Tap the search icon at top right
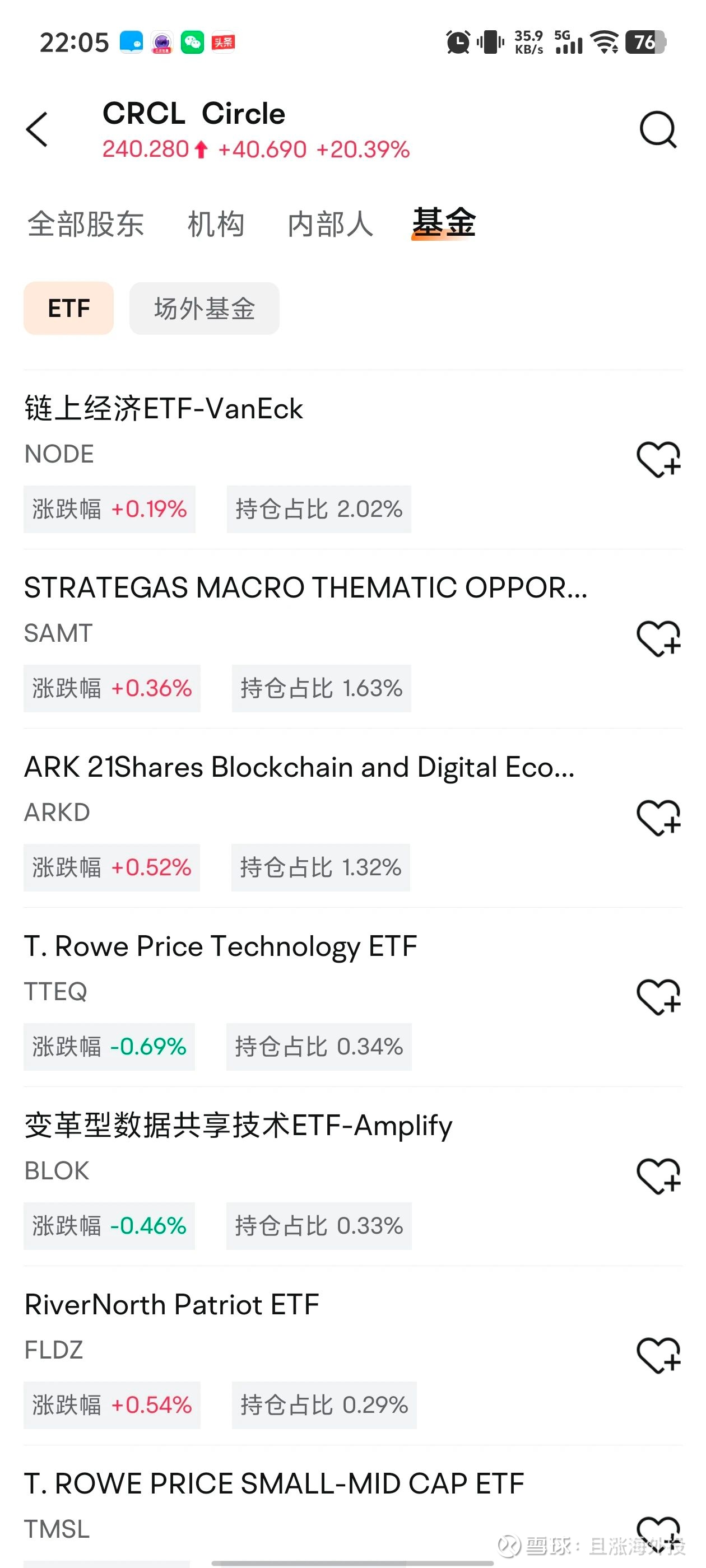The image size is (706, 1568). click(x=658, y=129)
